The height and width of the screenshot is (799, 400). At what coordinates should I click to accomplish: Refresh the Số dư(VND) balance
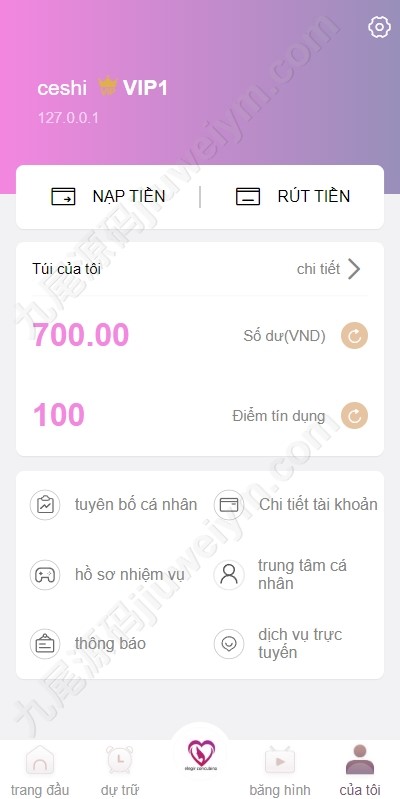pos(354,336)
